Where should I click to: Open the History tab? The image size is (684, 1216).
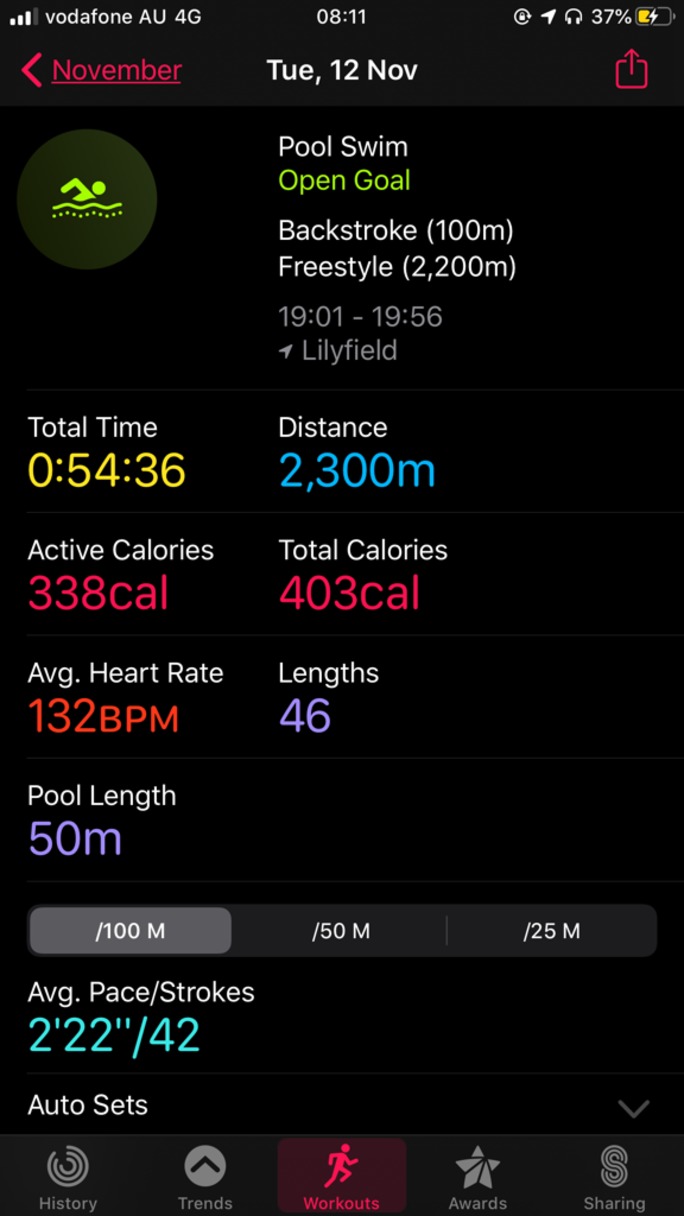coord(68,1178)
